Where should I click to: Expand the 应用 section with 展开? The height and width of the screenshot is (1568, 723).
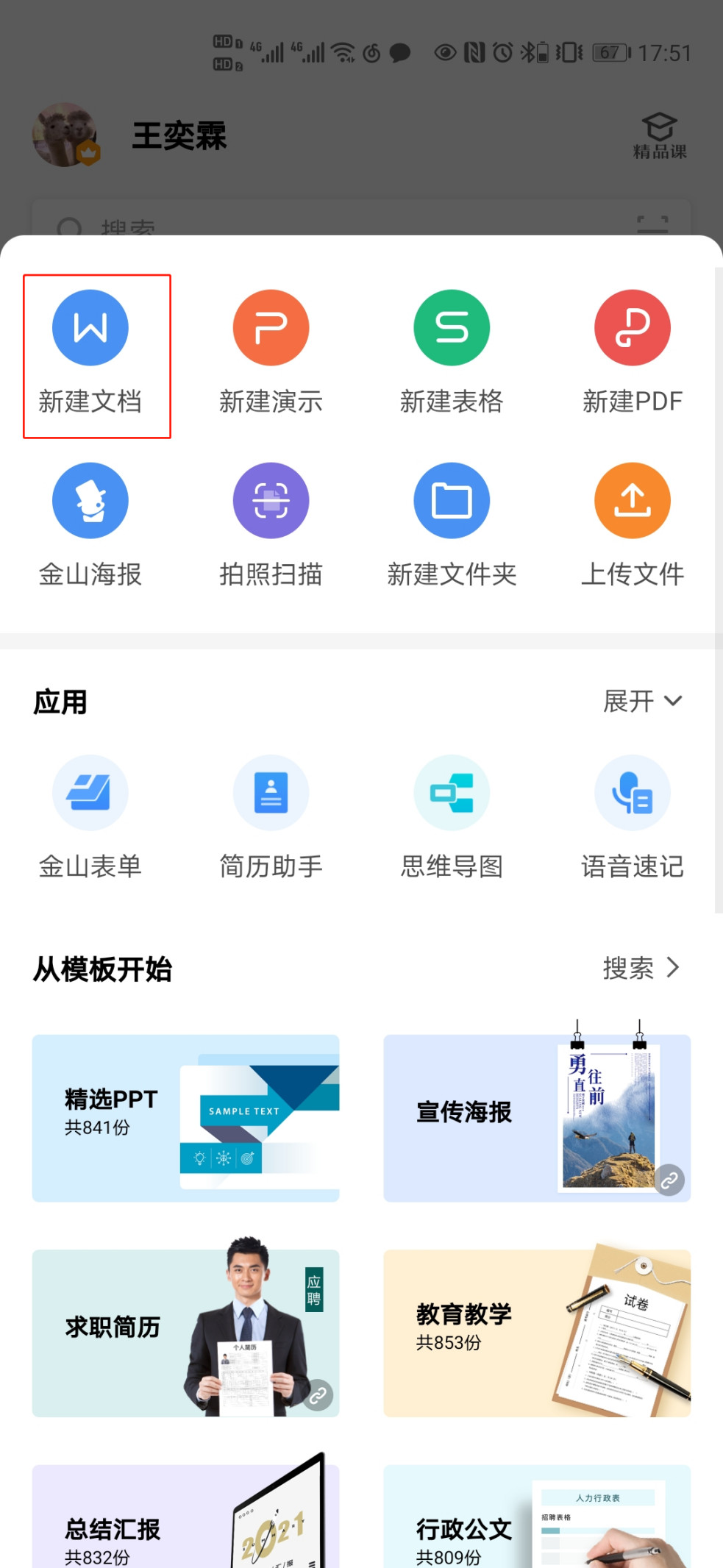[643, 702]
